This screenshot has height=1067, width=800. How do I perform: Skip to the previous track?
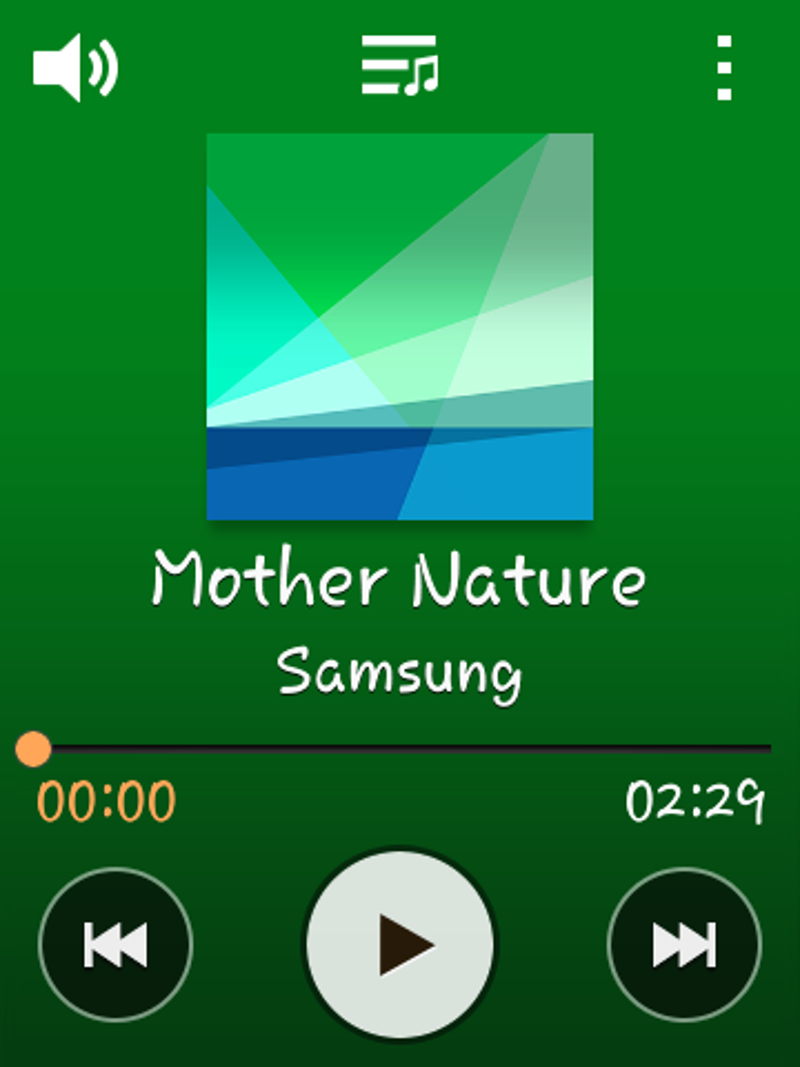pos(115,944)
